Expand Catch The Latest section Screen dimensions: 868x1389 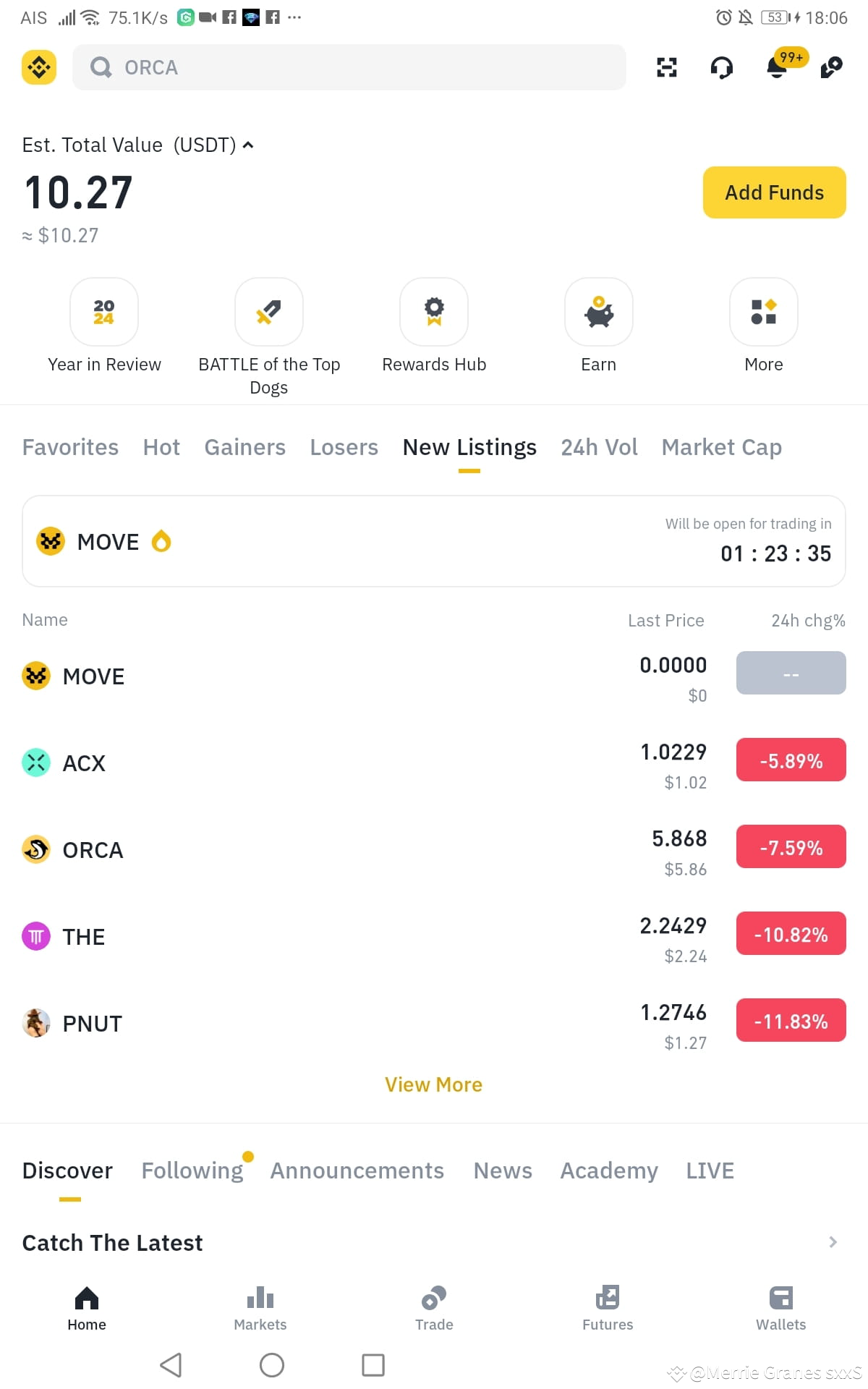pyautogui.click(x=831, y=1242)
